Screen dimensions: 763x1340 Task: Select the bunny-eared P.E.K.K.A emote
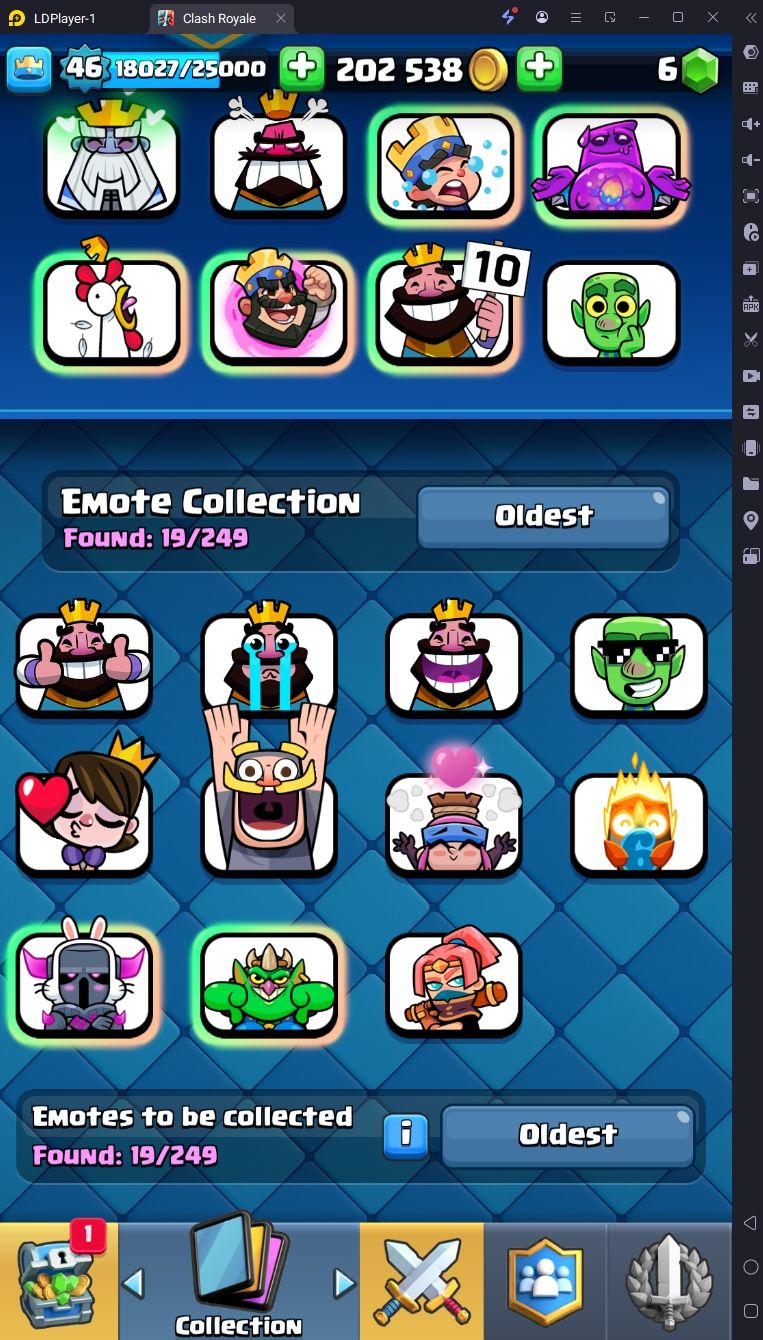(84, 978)
